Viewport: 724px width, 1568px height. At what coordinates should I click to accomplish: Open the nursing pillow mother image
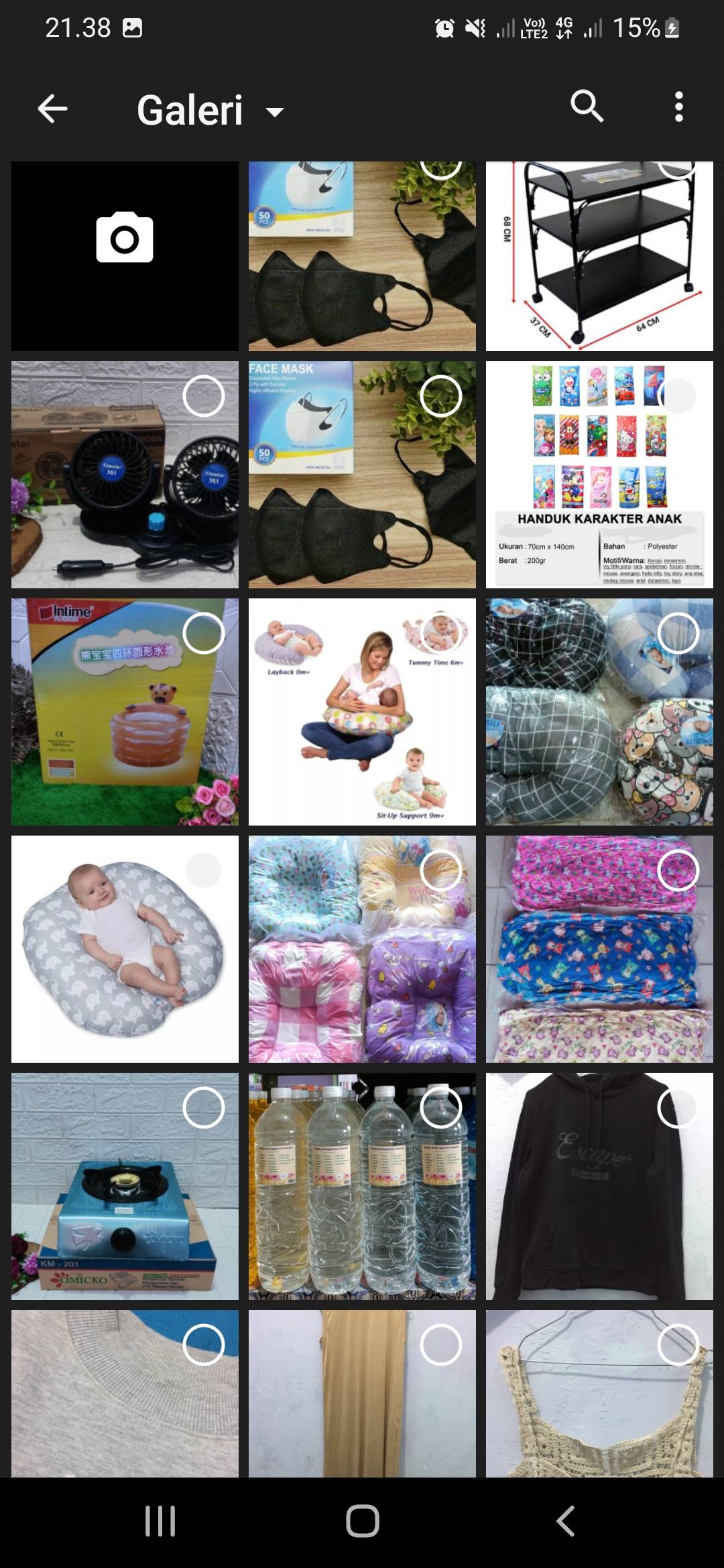[x=362, y=712]
